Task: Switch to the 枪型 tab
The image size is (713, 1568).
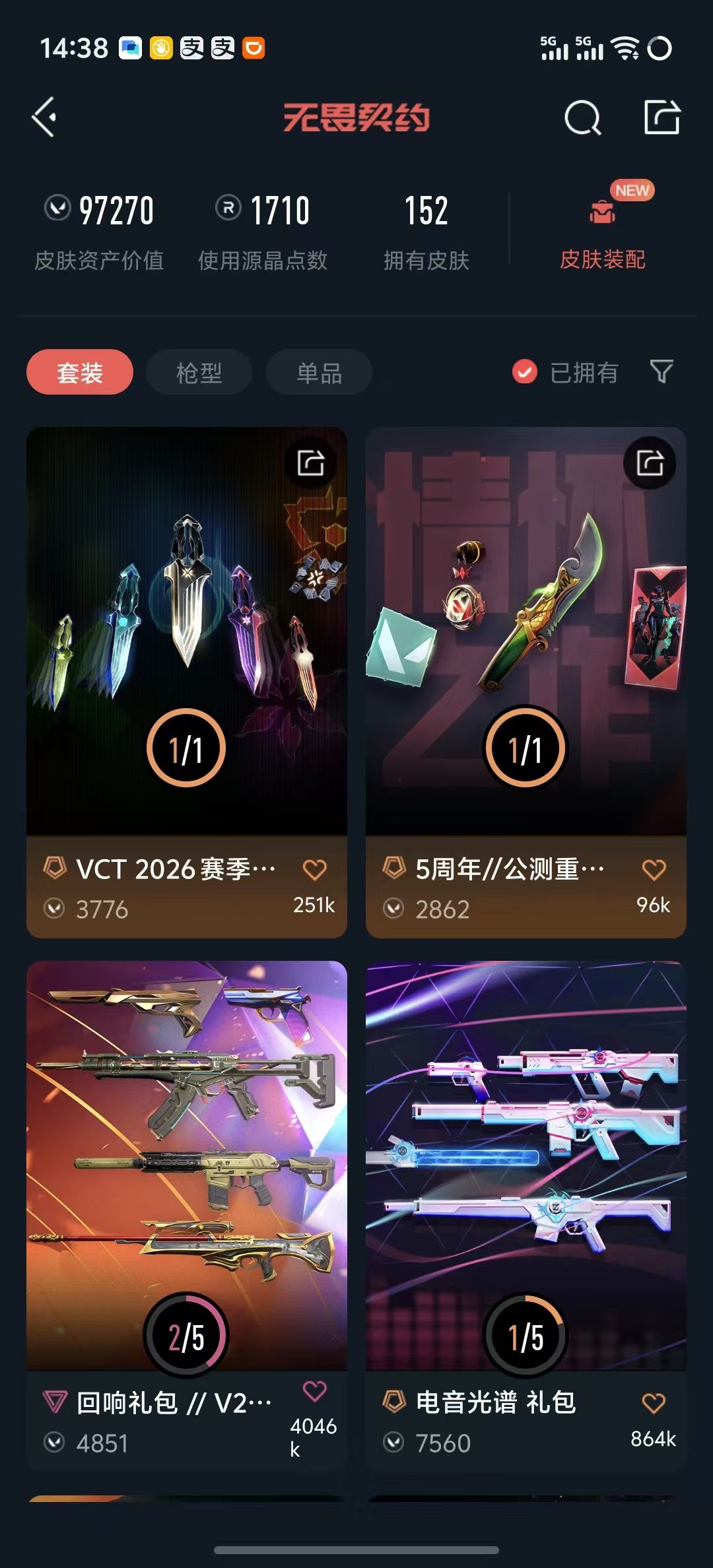Action: tap(197, 372)
